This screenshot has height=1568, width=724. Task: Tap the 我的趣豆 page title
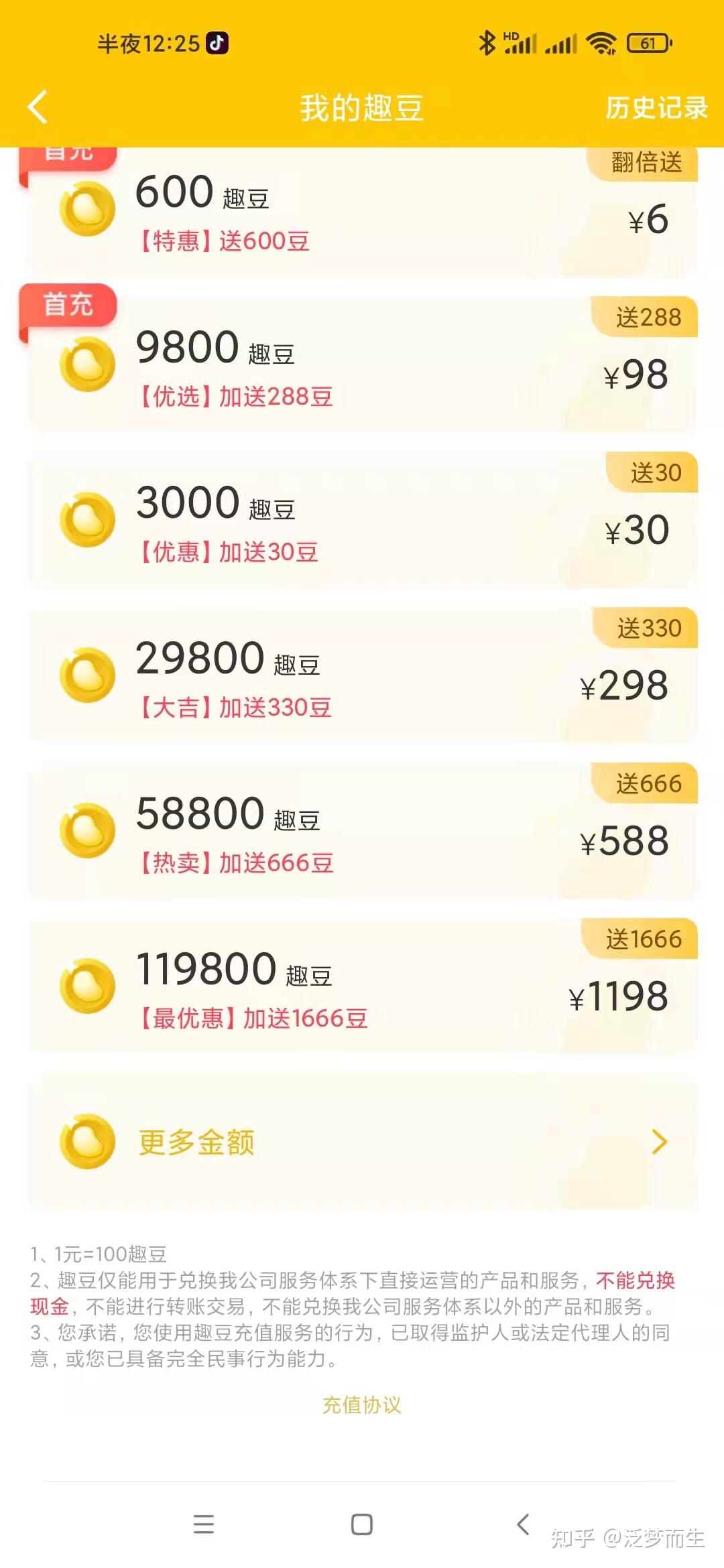point(362,109)
